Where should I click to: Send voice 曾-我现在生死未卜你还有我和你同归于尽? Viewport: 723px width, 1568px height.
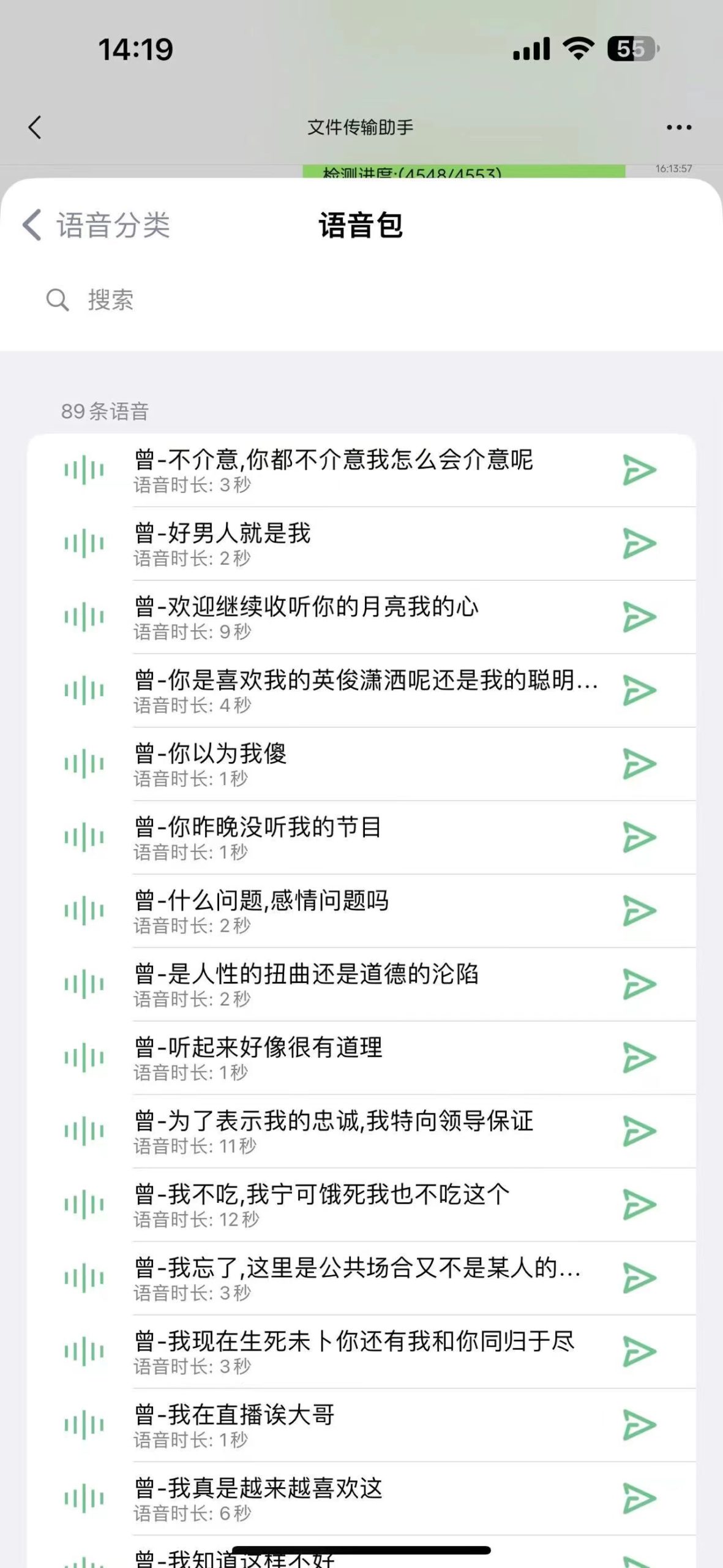pyautogui.click(x=639, y=1352)
